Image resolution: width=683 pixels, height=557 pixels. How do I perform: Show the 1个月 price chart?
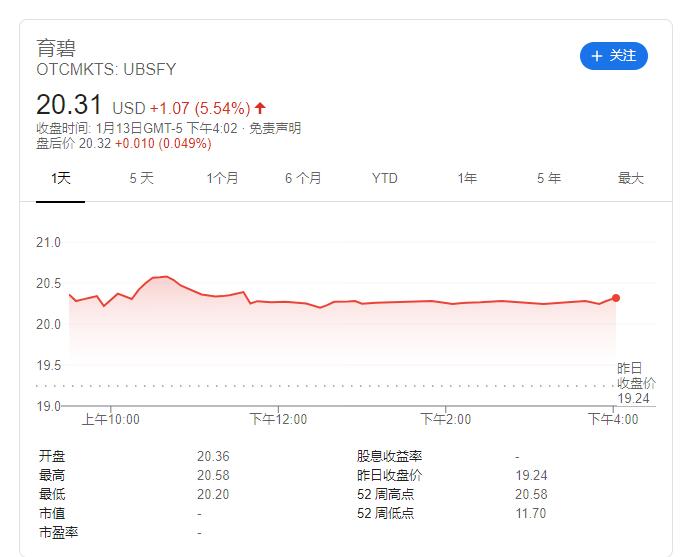[x=223, y=178]
